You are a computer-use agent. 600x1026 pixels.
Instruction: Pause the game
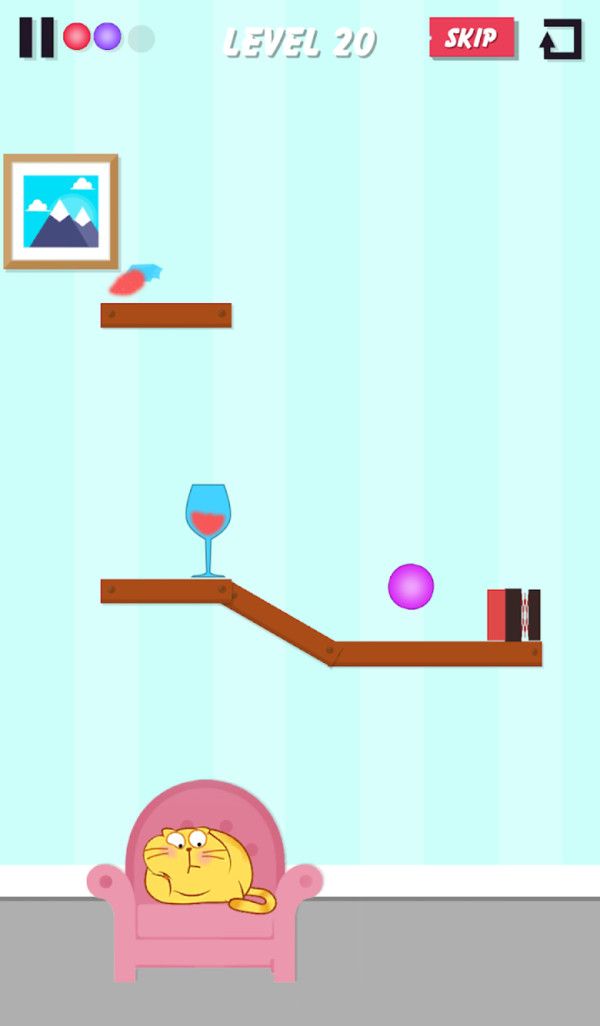(x=37, y=38)
